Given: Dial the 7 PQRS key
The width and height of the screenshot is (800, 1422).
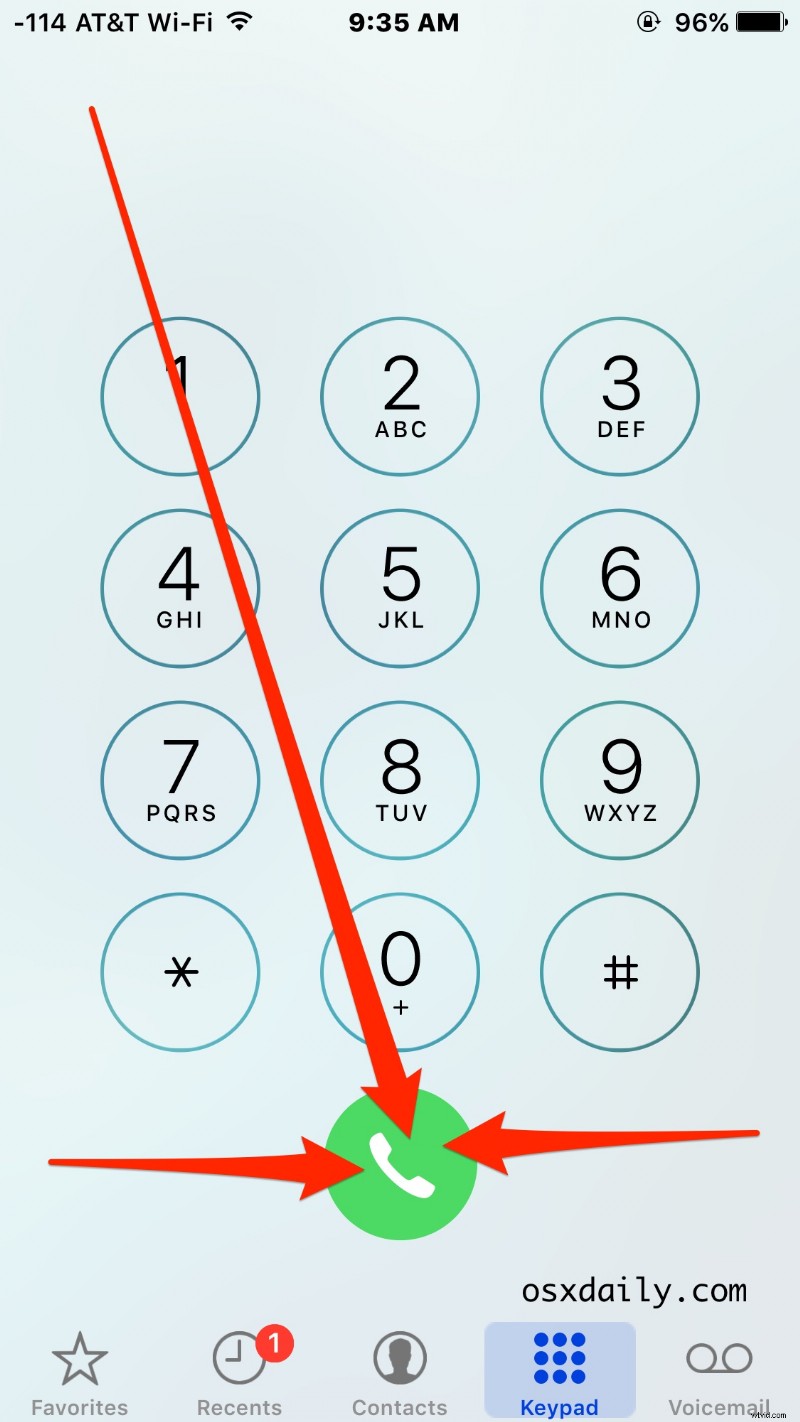Looking at the screenshot, I should click(180, 780).
